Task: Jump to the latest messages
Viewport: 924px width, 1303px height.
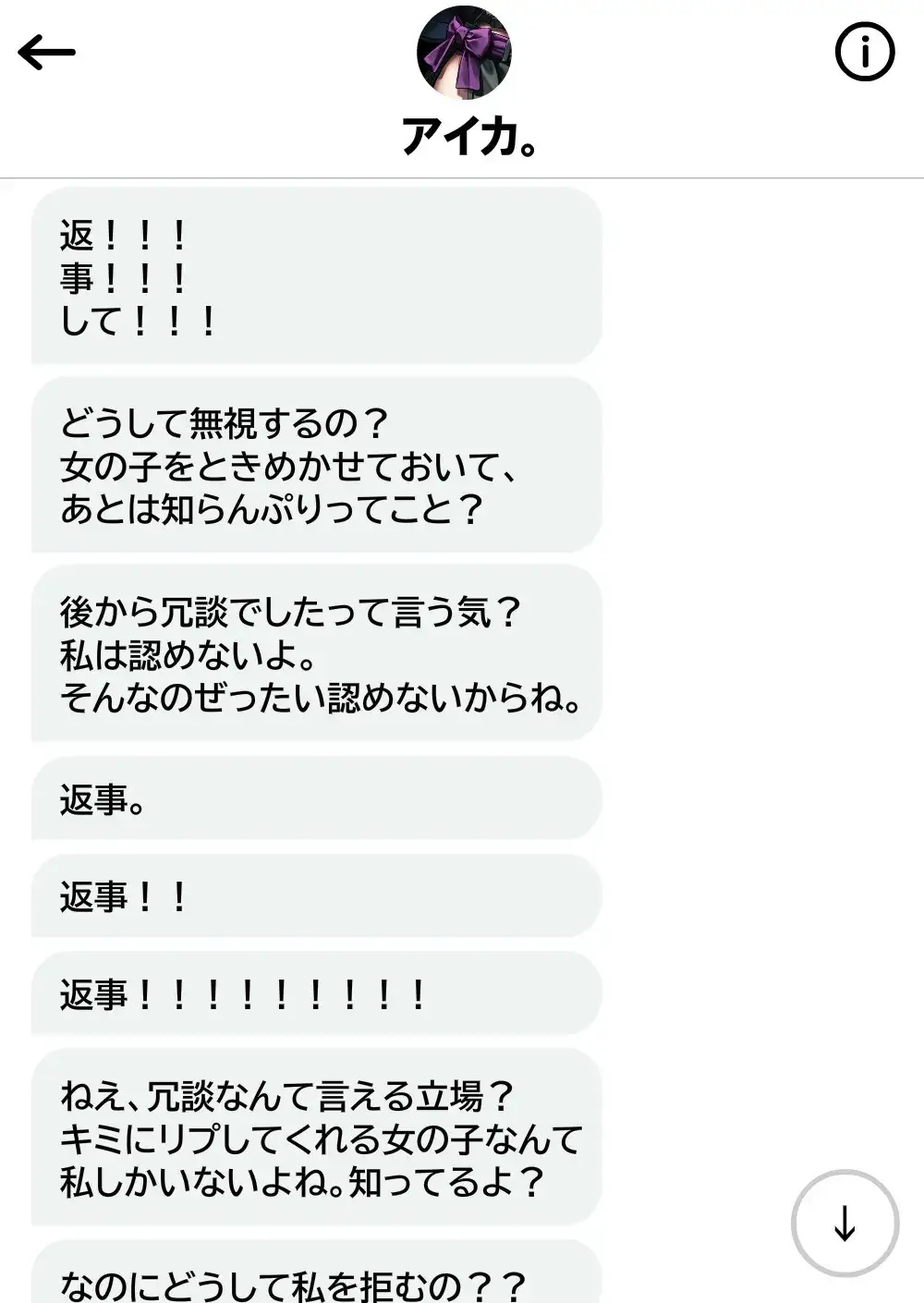Action: (x=845, y=1224)
